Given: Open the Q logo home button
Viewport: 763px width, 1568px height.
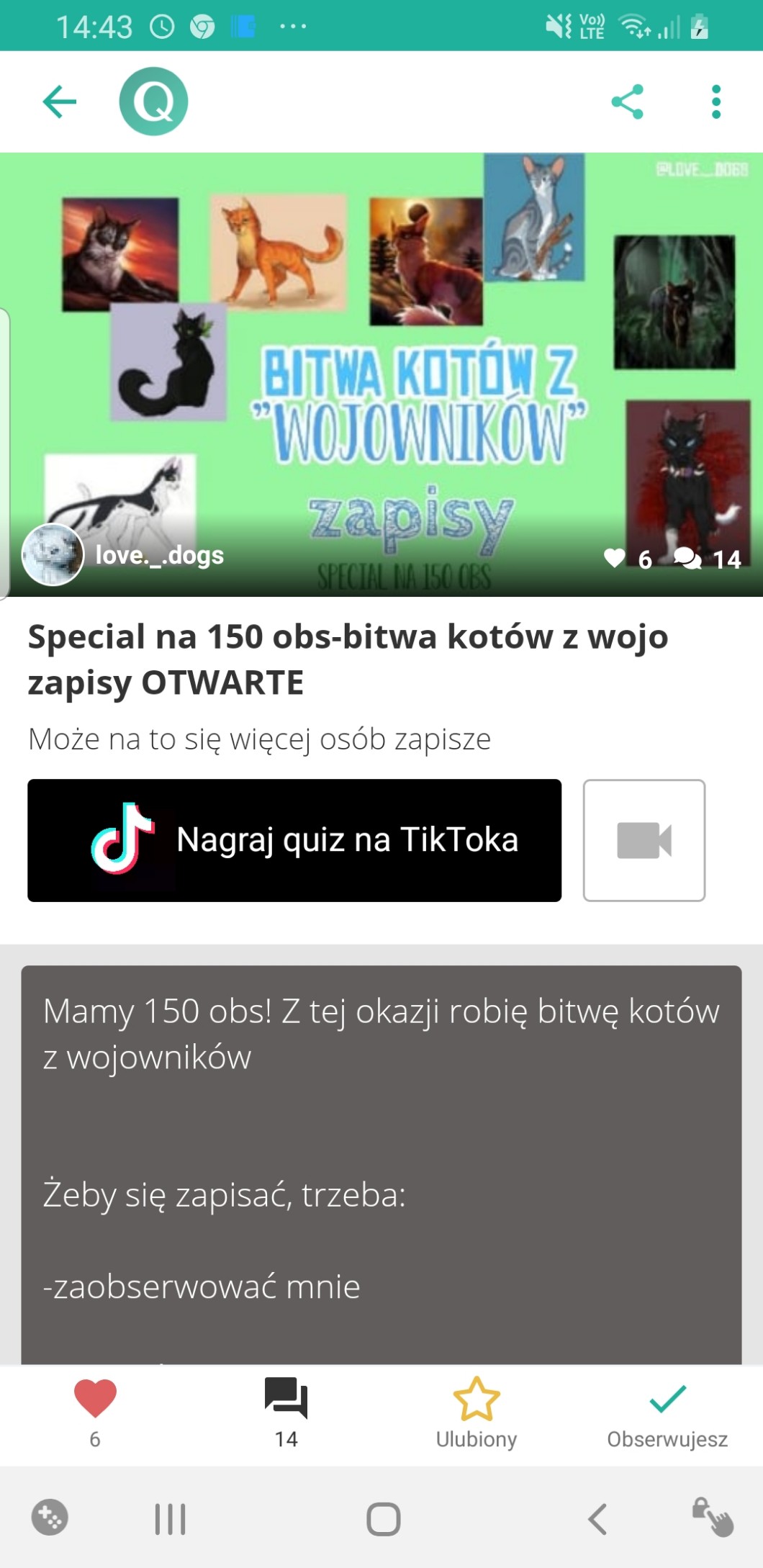Looking at the screenshot, I should [x=153, y=102].
